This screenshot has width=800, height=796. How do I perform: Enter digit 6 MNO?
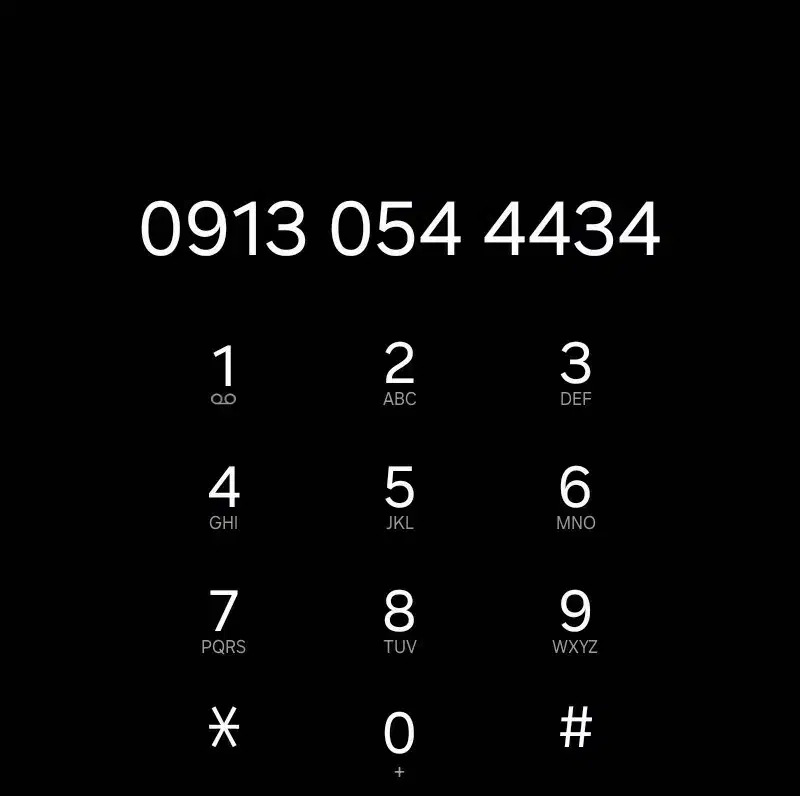pos(576,498)
